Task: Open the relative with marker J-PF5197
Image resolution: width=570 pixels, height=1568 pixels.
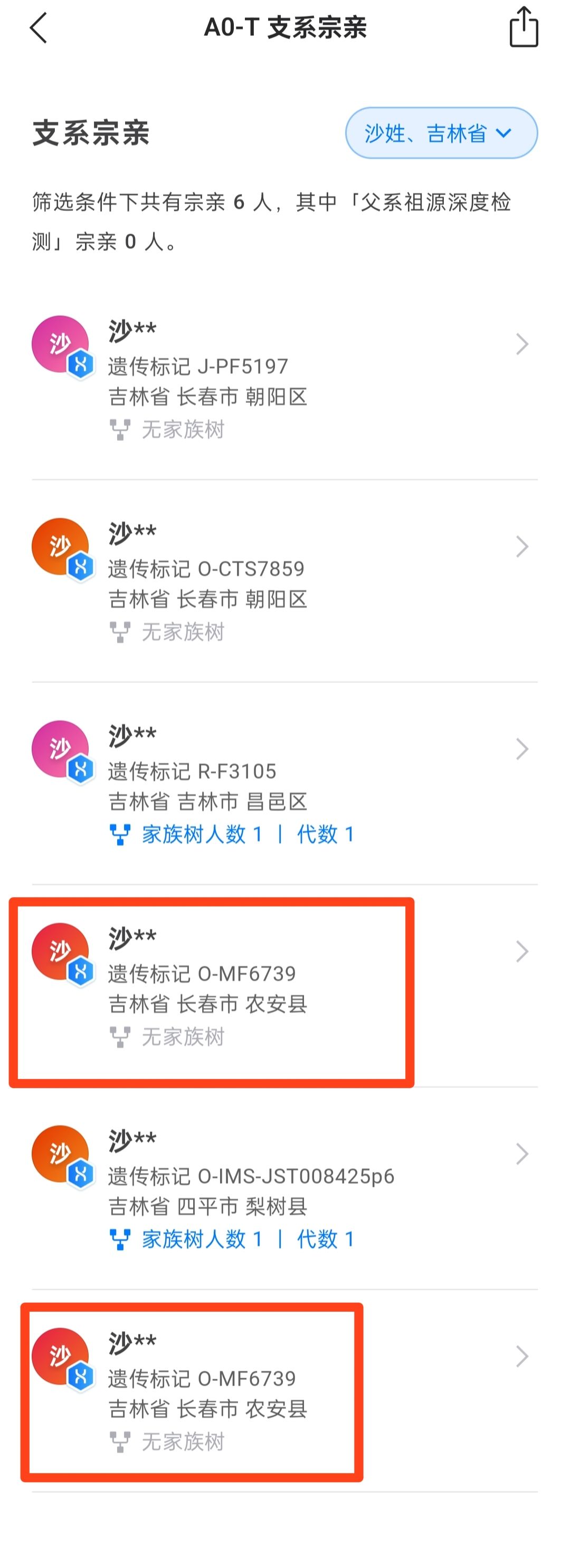Action: click(x=284, y=378)
